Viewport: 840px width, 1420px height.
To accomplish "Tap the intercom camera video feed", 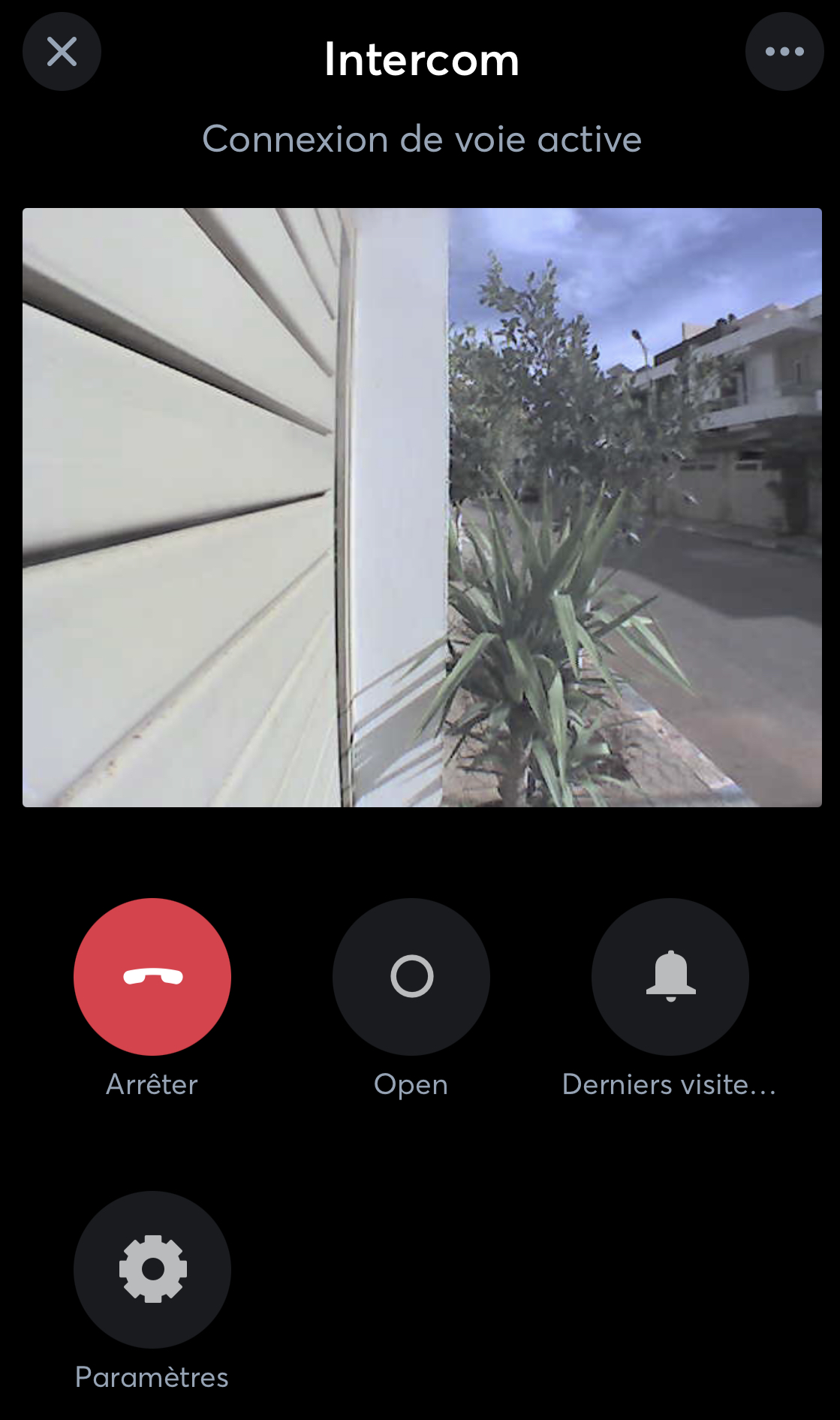I will click(x=422, y=507).
